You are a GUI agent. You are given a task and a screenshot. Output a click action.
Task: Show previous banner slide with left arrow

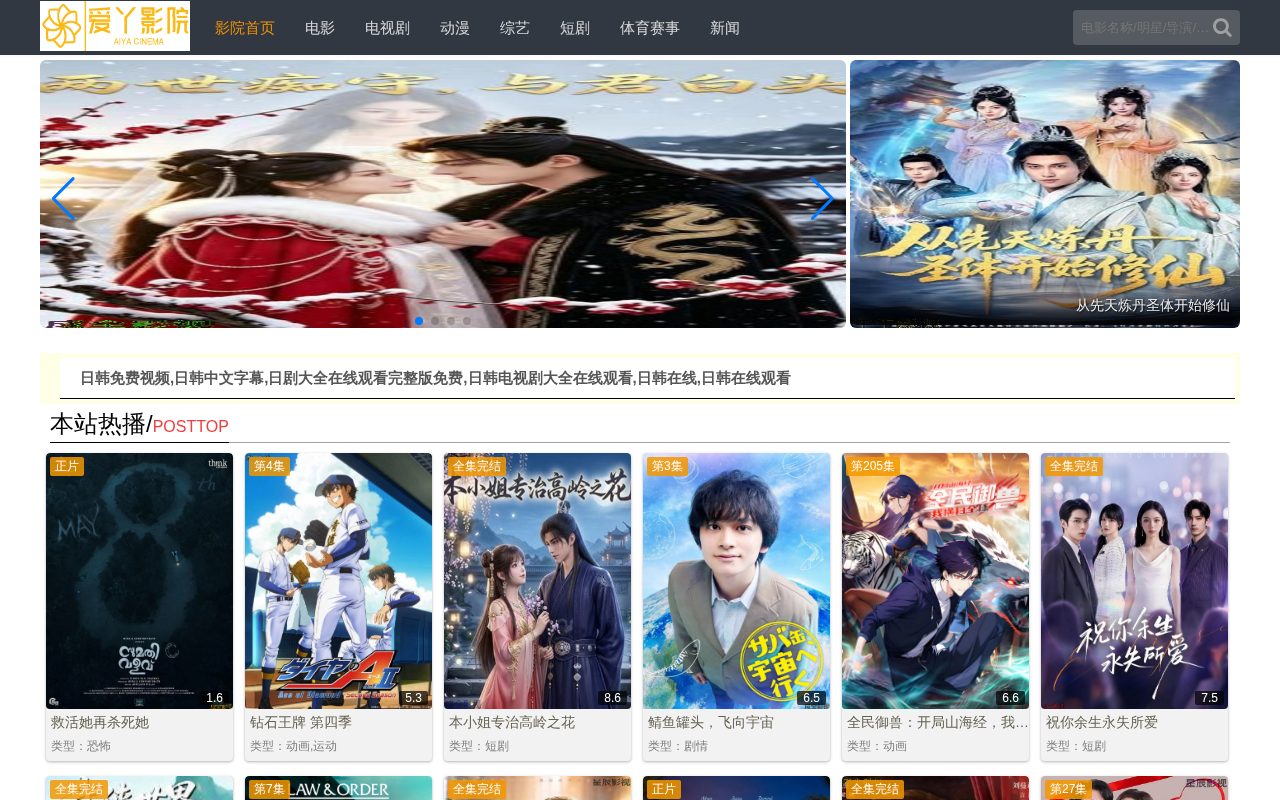coord(63,199)
